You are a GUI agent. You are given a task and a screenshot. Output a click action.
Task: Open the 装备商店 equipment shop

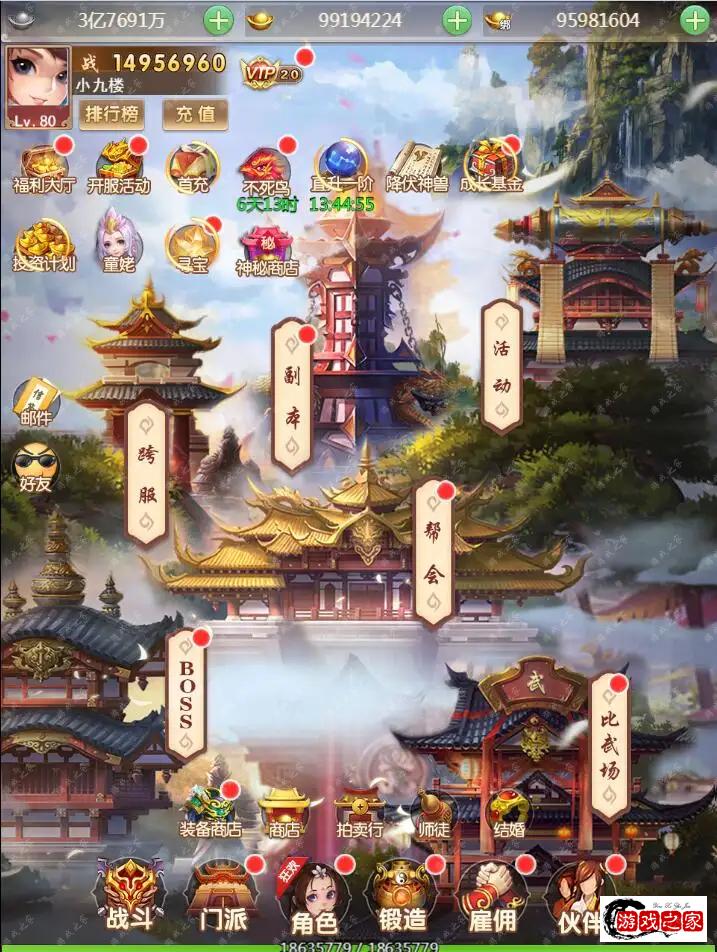tap(211, 812)
